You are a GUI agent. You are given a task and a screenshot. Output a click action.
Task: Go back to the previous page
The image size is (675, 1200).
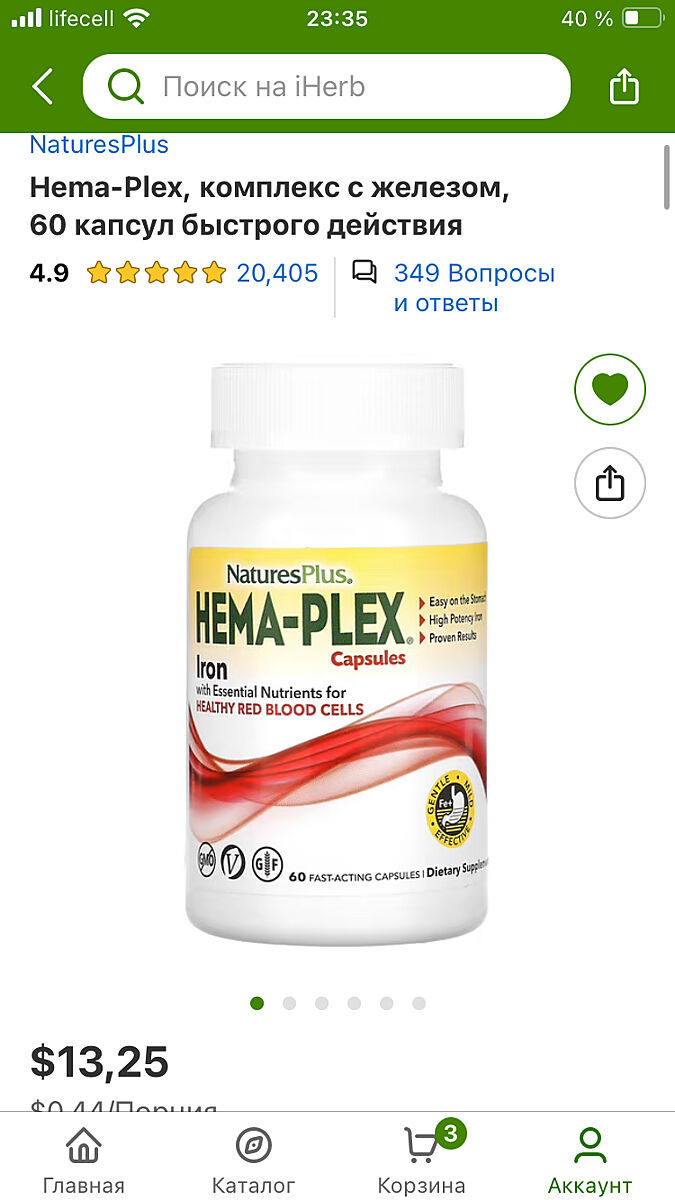(42, 87)
